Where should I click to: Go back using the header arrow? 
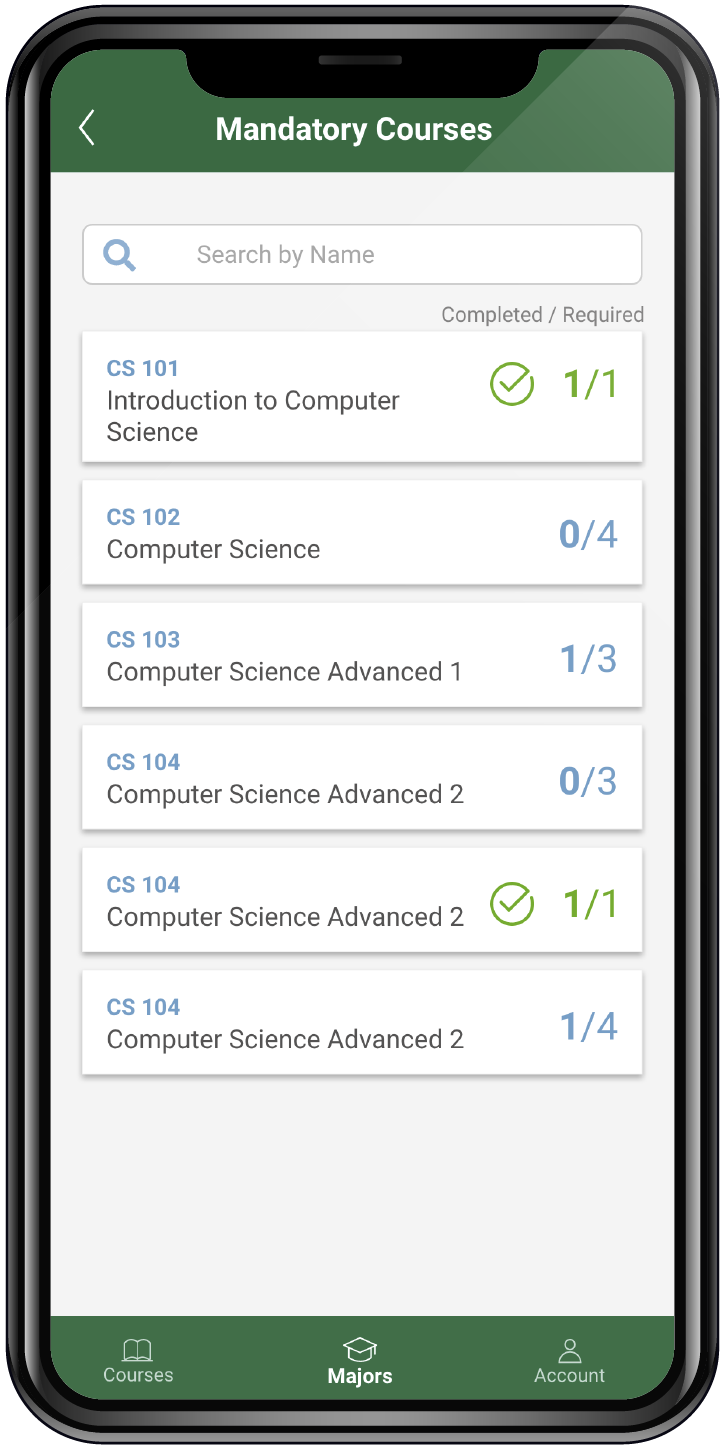tap(87, 128)
